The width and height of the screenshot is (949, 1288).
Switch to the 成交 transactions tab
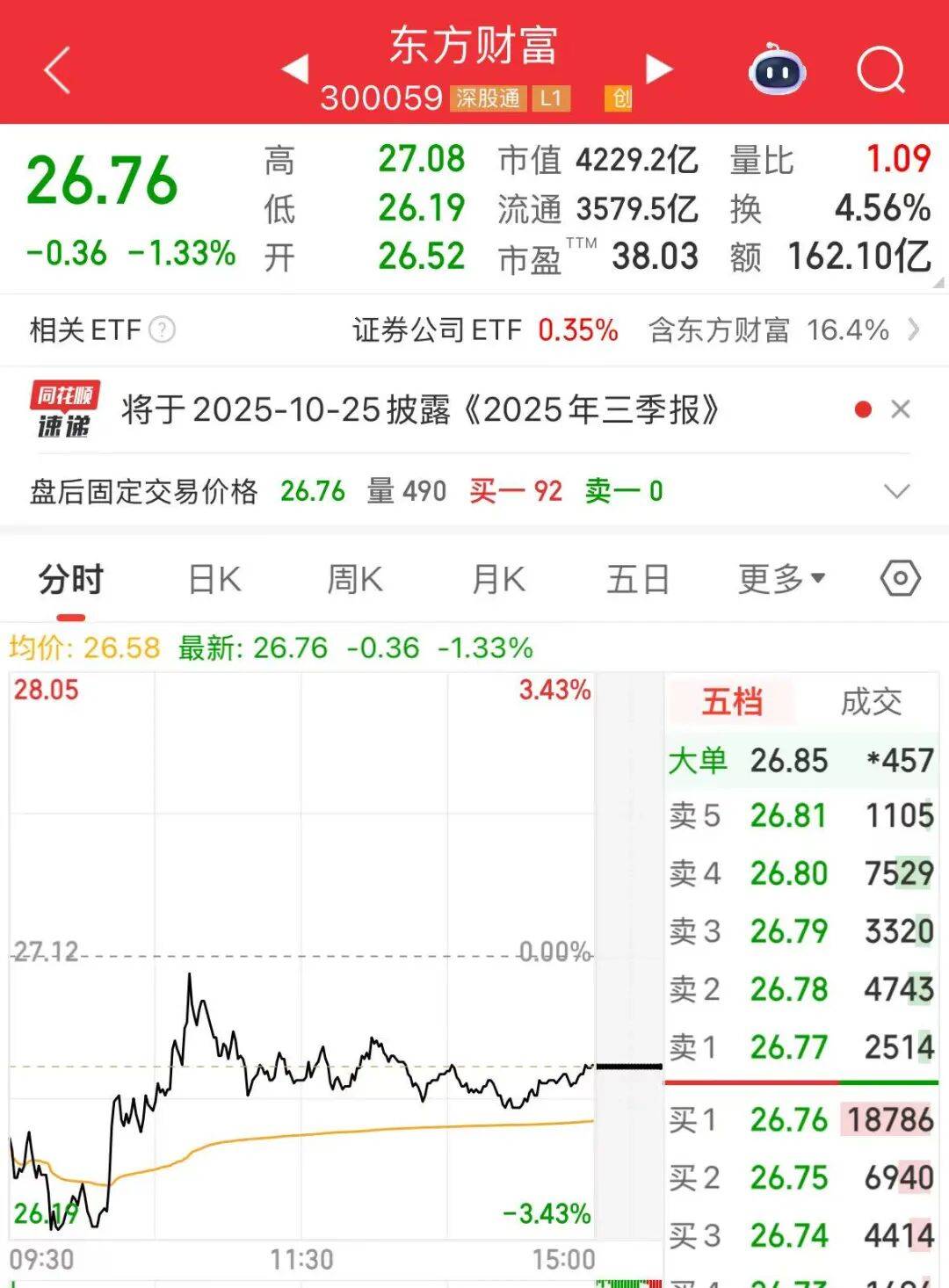[x=873, y=702]
